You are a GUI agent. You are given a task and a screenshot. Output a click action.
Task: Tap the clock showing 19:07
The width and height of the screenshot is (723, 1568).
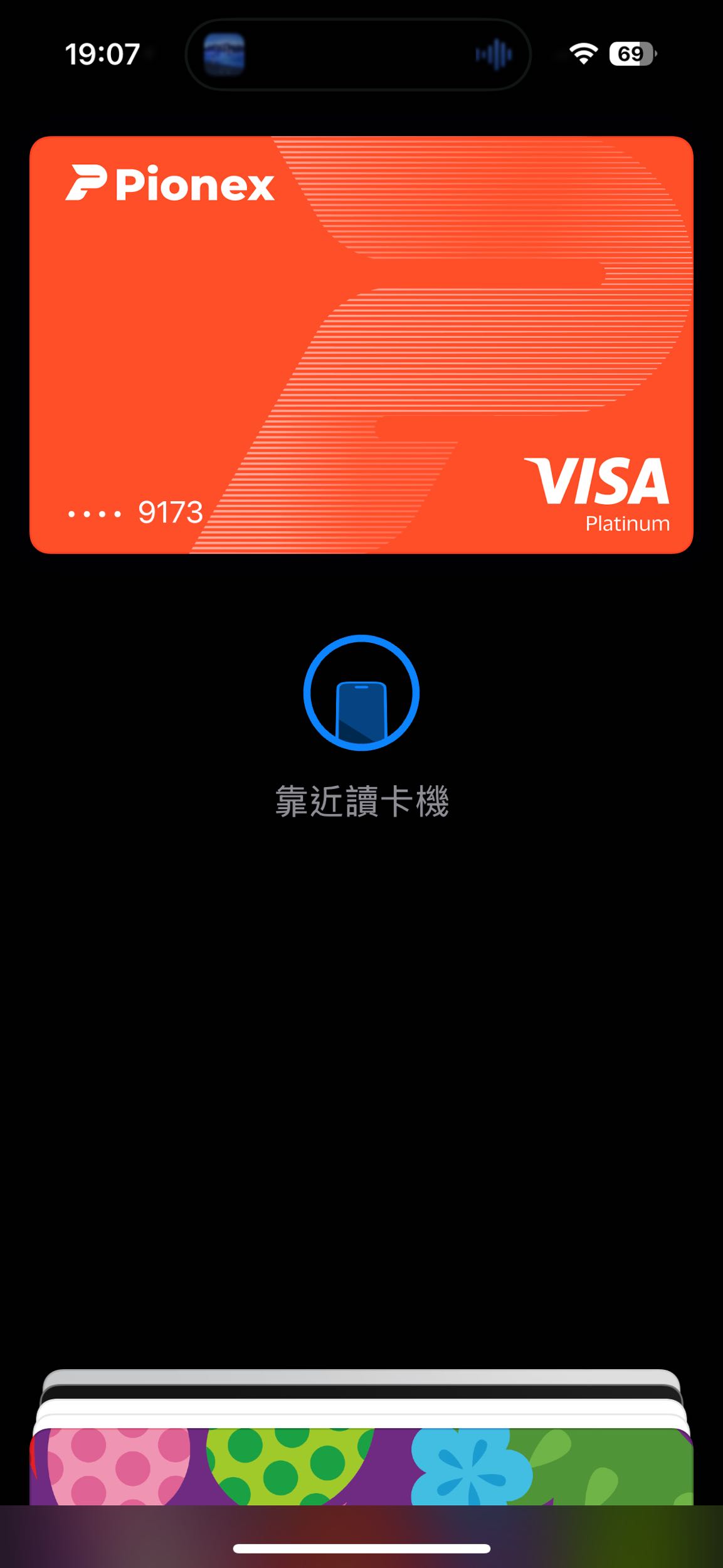click(x=102, y=55)
